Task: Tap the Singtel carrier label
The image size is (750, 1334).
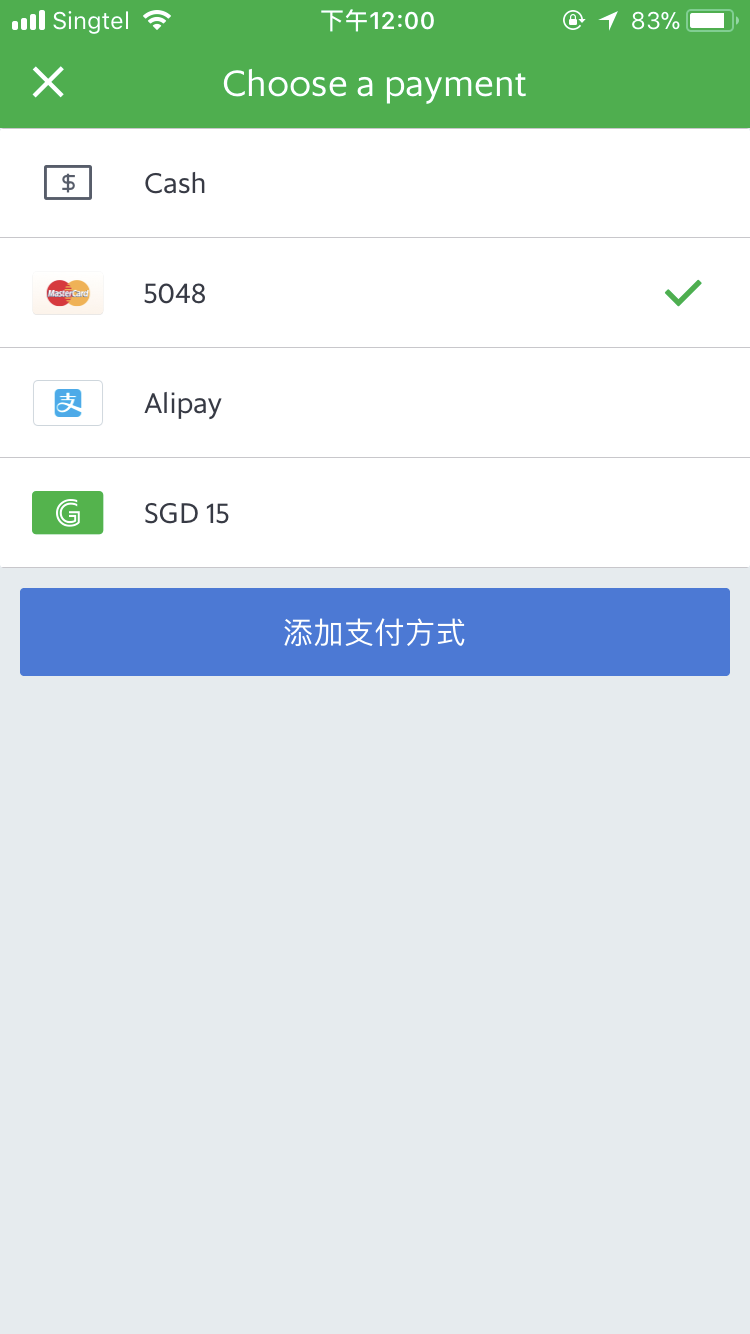Action: (x=92, y=18)
